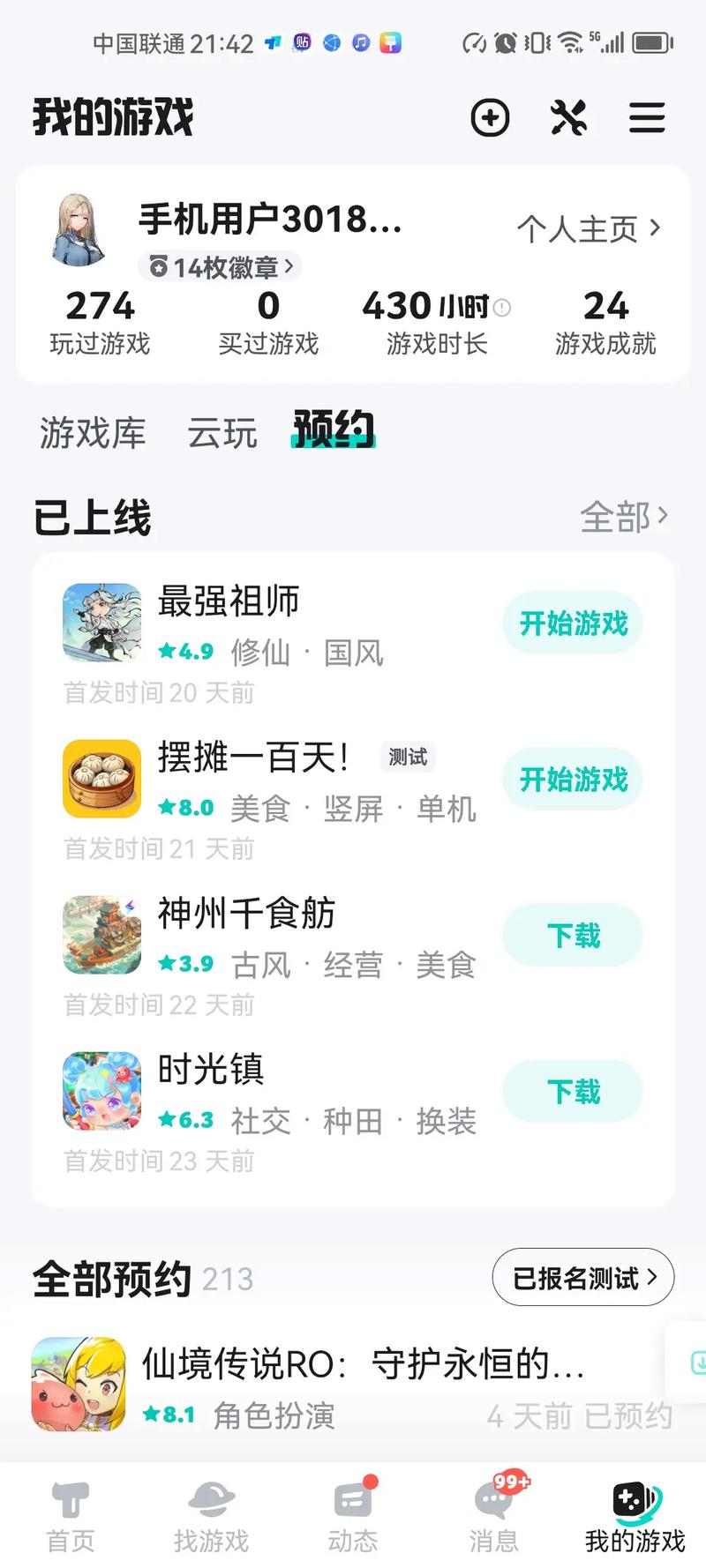Switch to the 游戏库 tab
Screen dimensions: 706x1568
[x=92, y=433]
